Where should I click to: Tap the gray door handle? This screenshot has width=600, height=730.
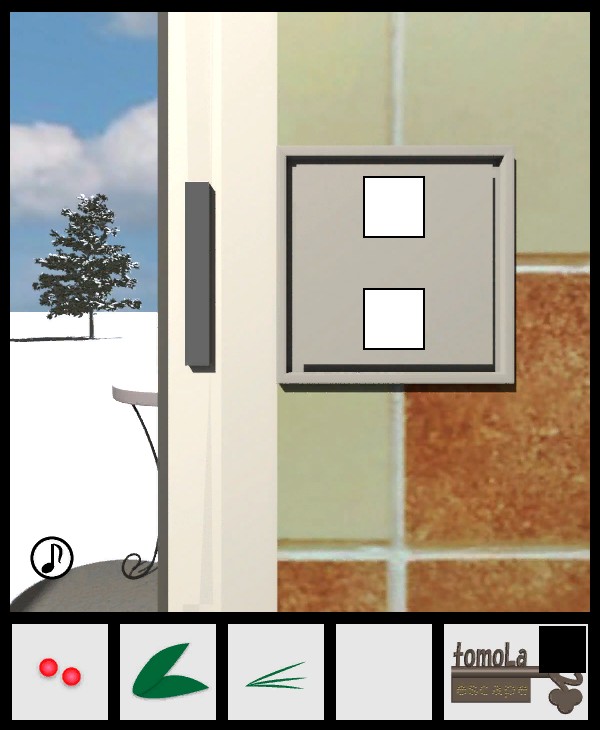(199, 275)
